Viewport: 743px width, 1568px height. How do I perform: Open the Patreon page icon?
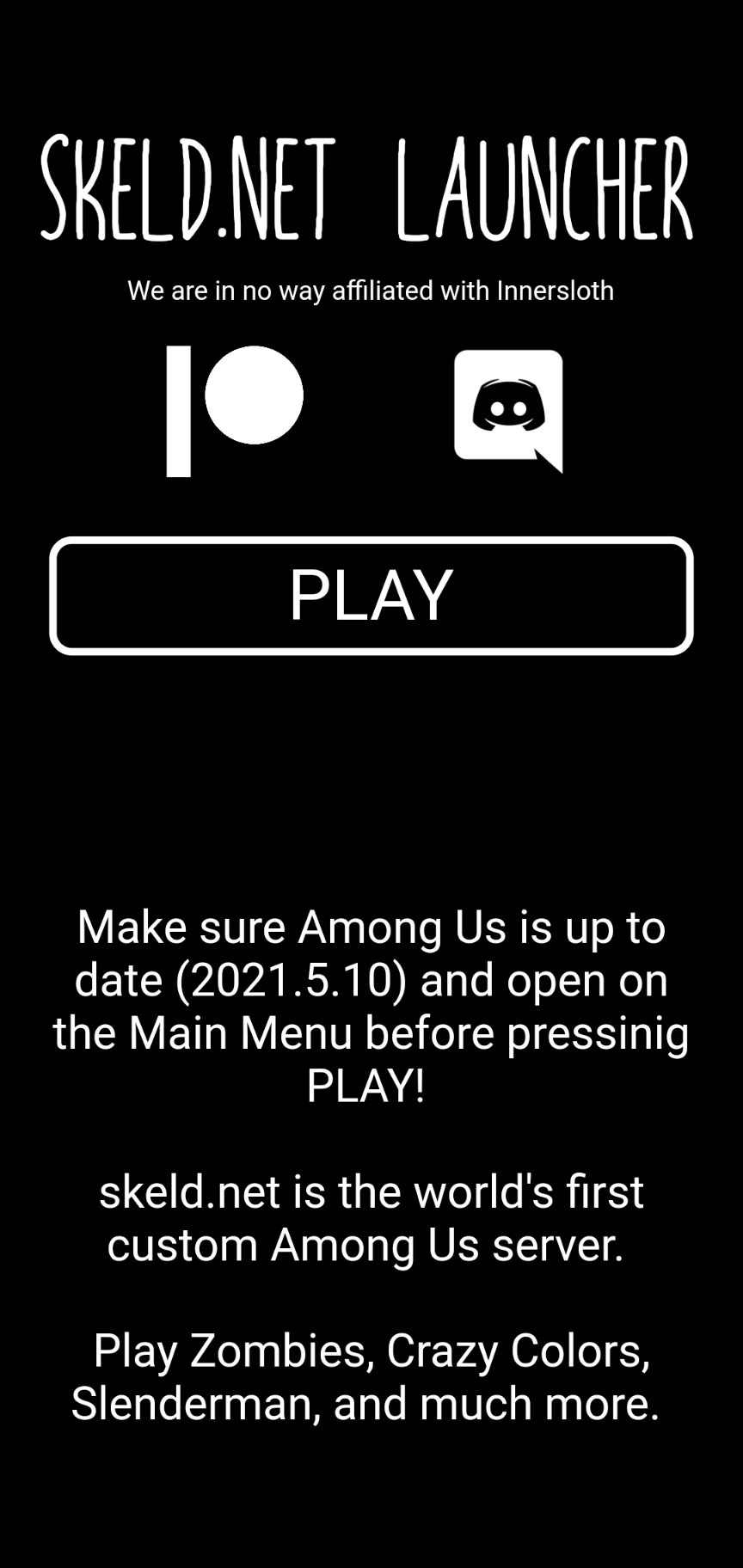pos(234,410)
